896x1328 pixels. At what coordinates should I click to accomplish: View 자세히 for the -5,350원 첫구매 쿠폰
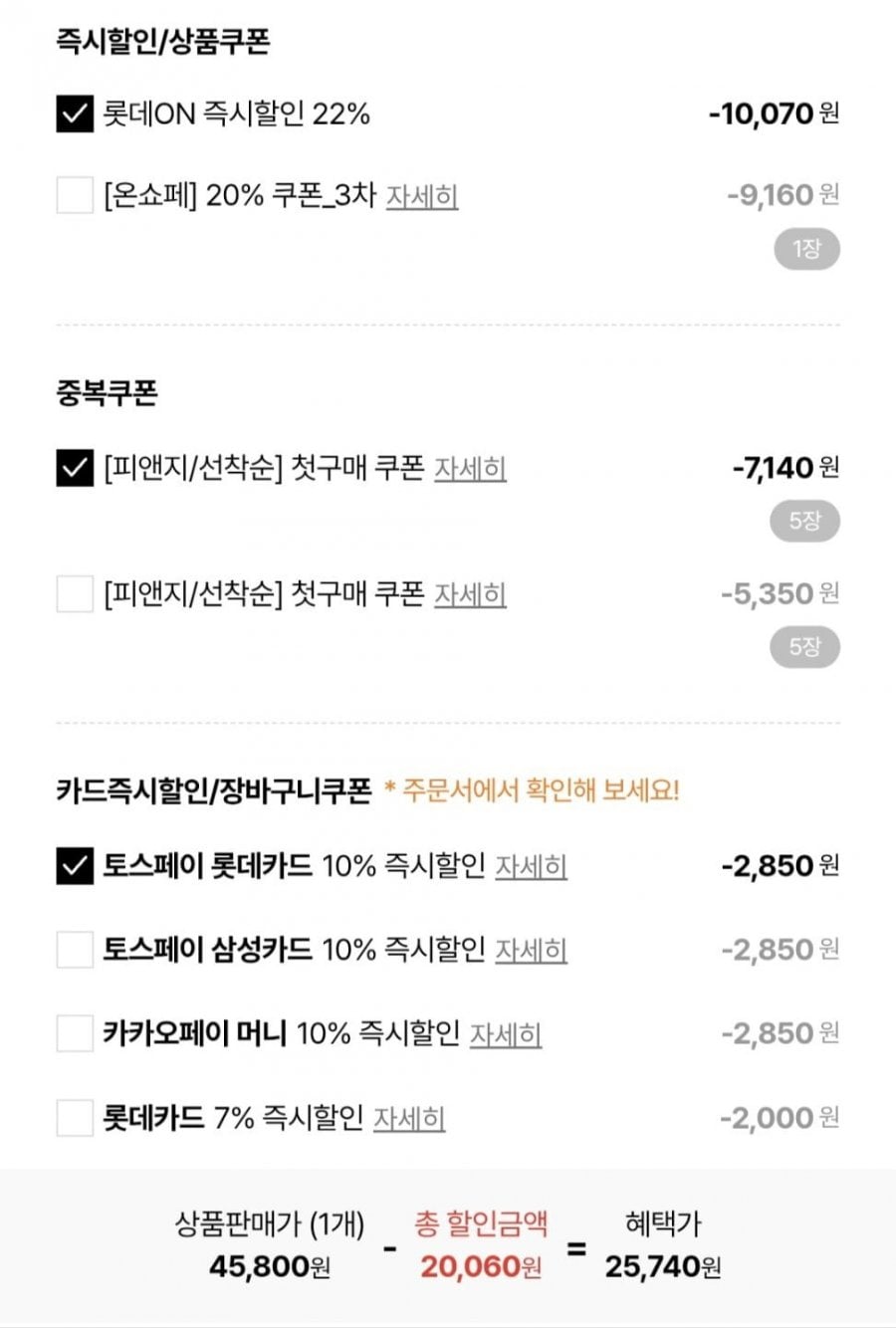tap(470, 594)
